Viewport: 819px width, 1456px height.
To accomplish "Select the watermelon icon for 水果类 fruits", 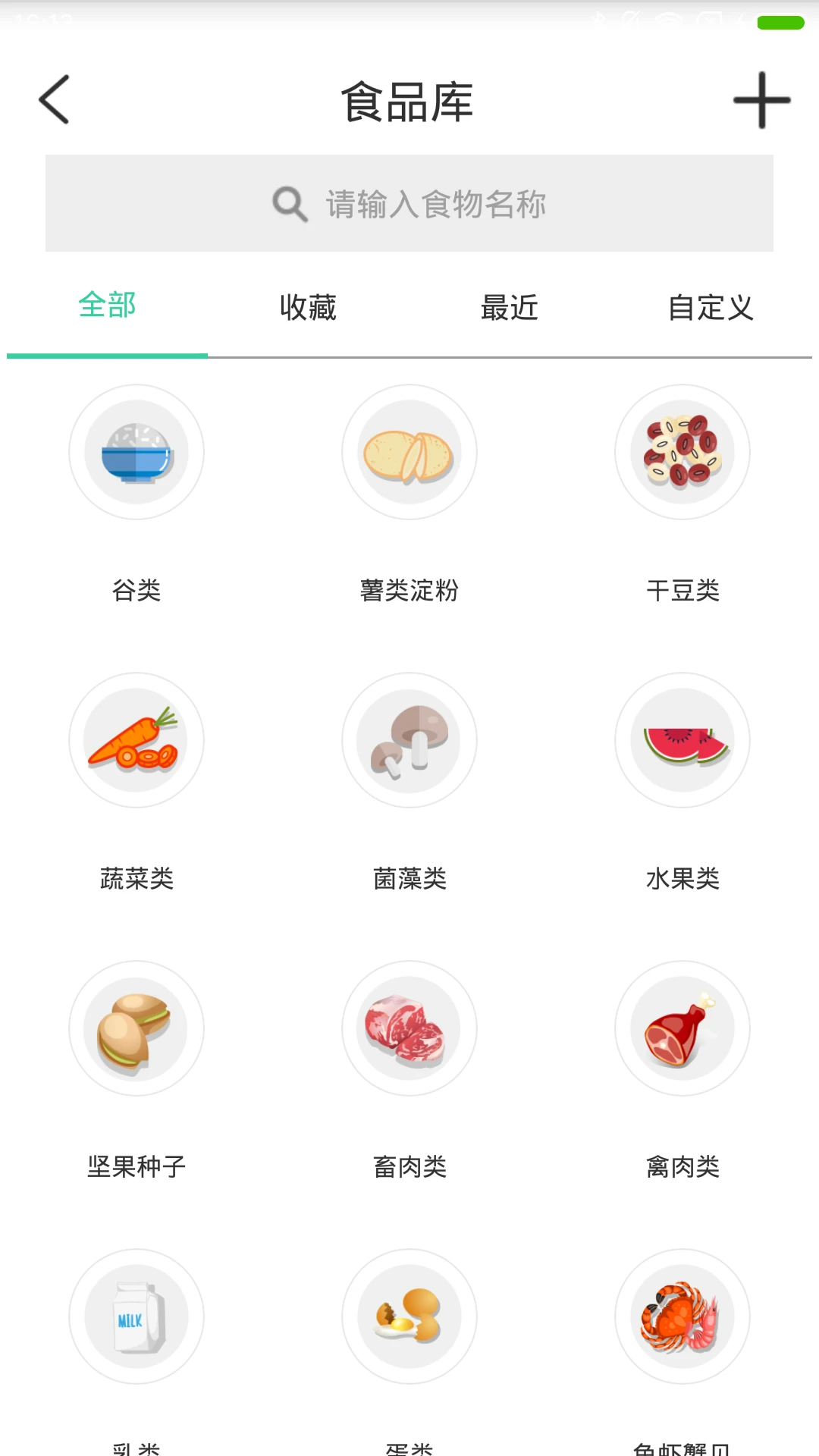I will point(682,739).
